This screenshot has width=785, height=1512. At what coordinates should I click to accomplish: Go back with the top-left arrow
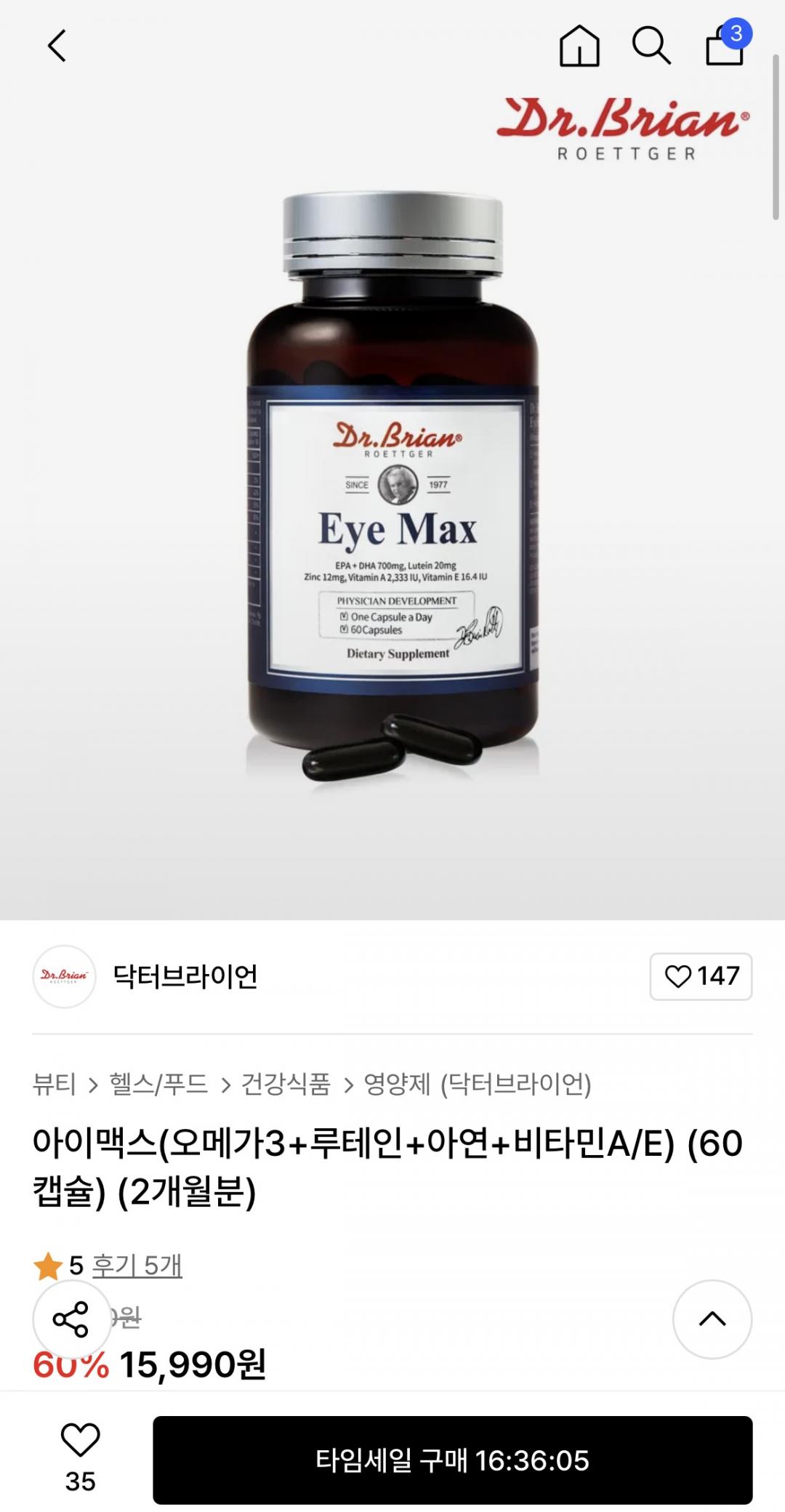pyautogui.click(x=57, y=46)
